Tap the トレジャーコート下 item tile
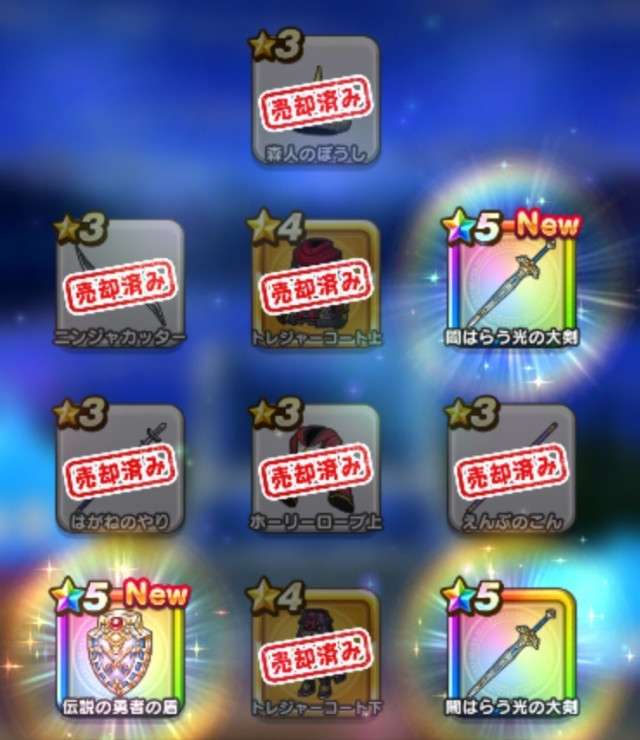 pos(315,652)
